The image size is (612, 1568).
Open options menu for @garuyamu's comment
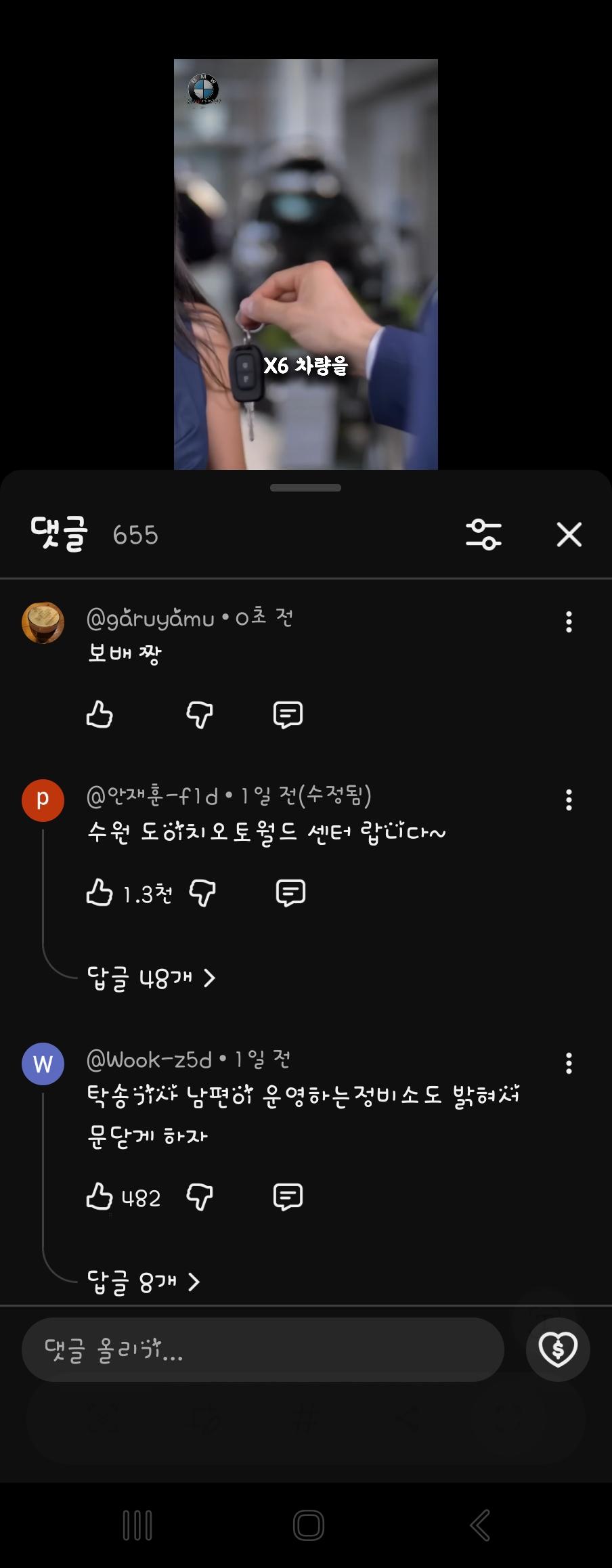tap(568, 622)
